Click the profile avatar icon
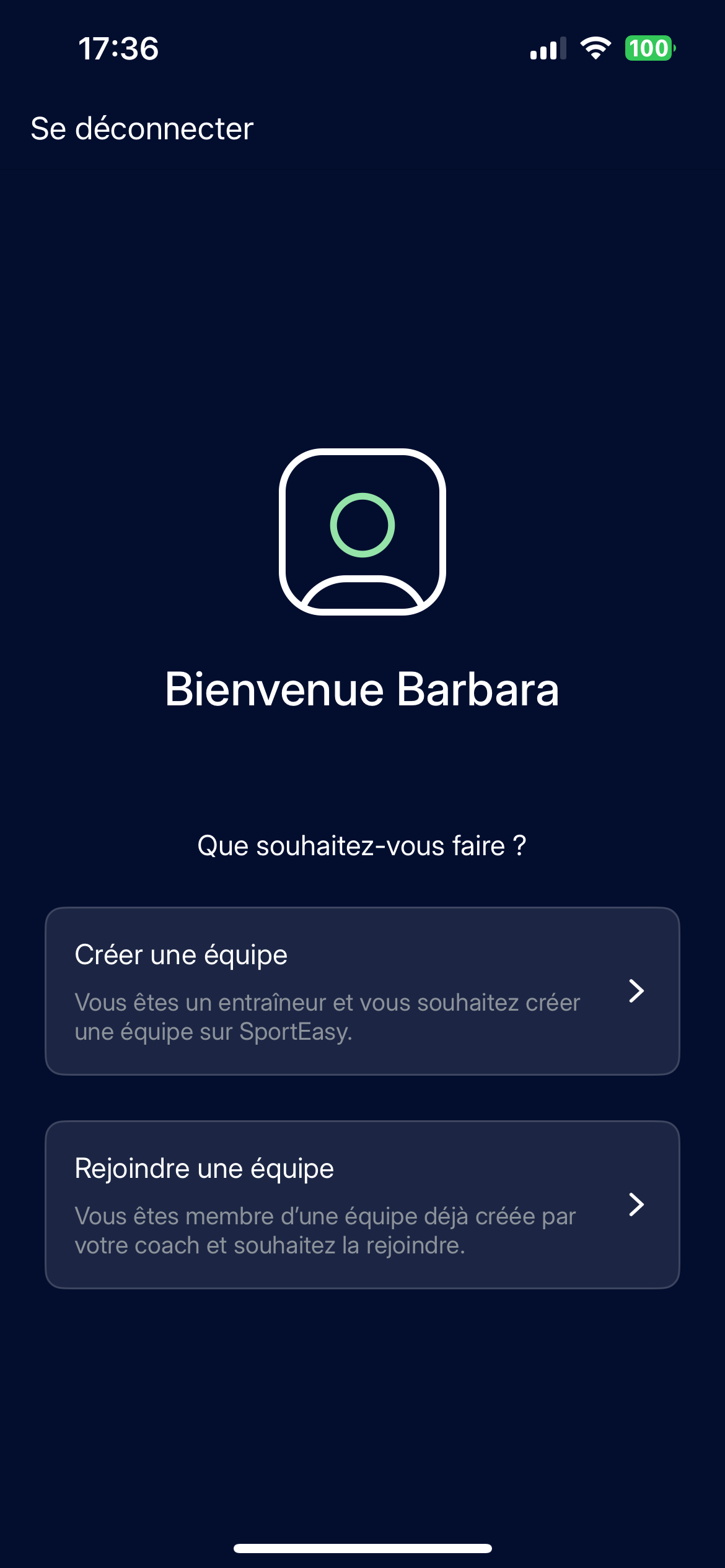Image resolution: width=725 pixels, height=1568 pixels. 362,533
